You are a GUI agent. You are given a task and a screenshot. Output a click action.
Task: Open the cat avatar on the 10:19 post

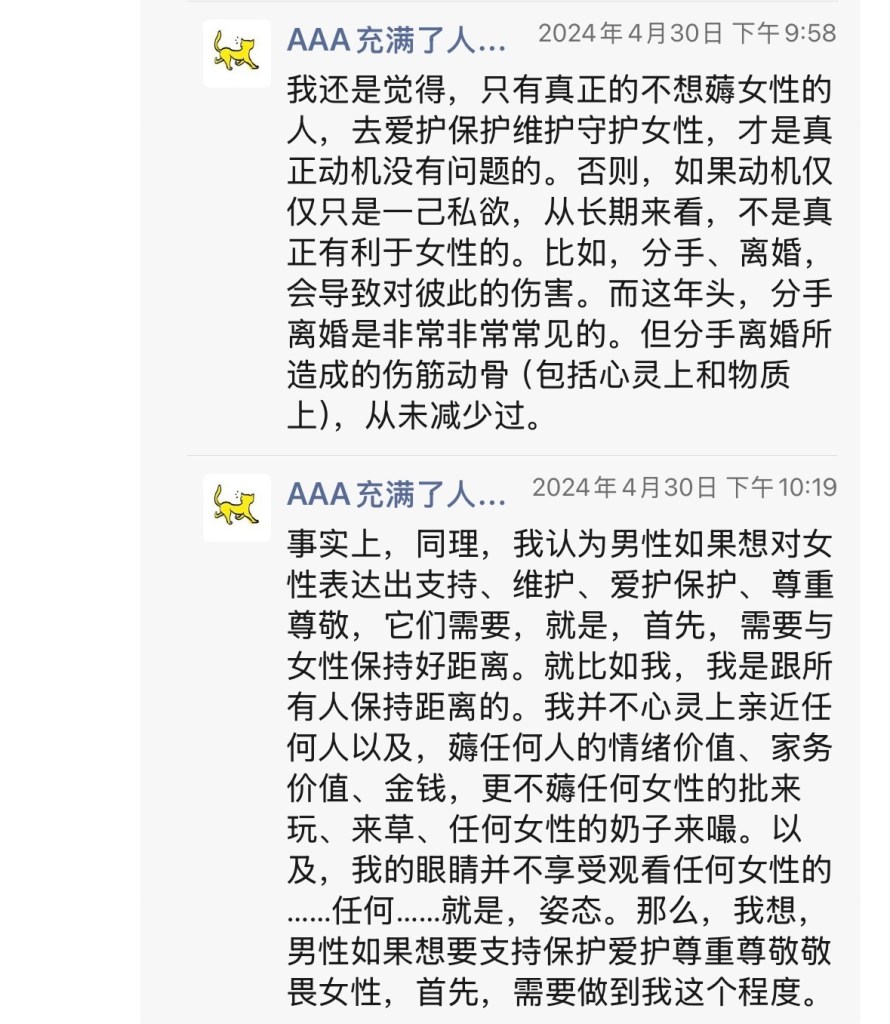pyautogui.click(x=237, y=507)
